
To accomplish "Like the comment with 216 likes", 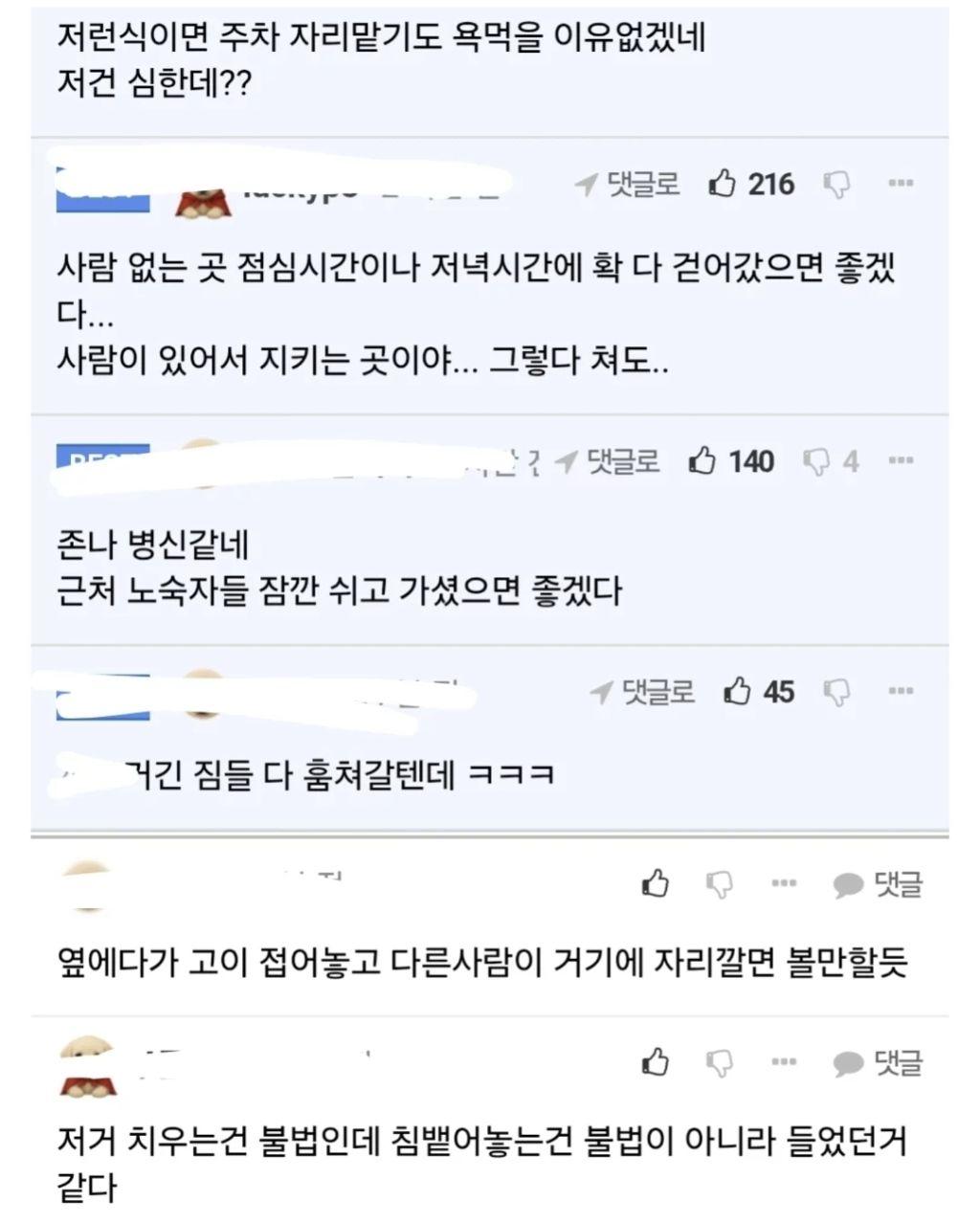I will 723,183.
